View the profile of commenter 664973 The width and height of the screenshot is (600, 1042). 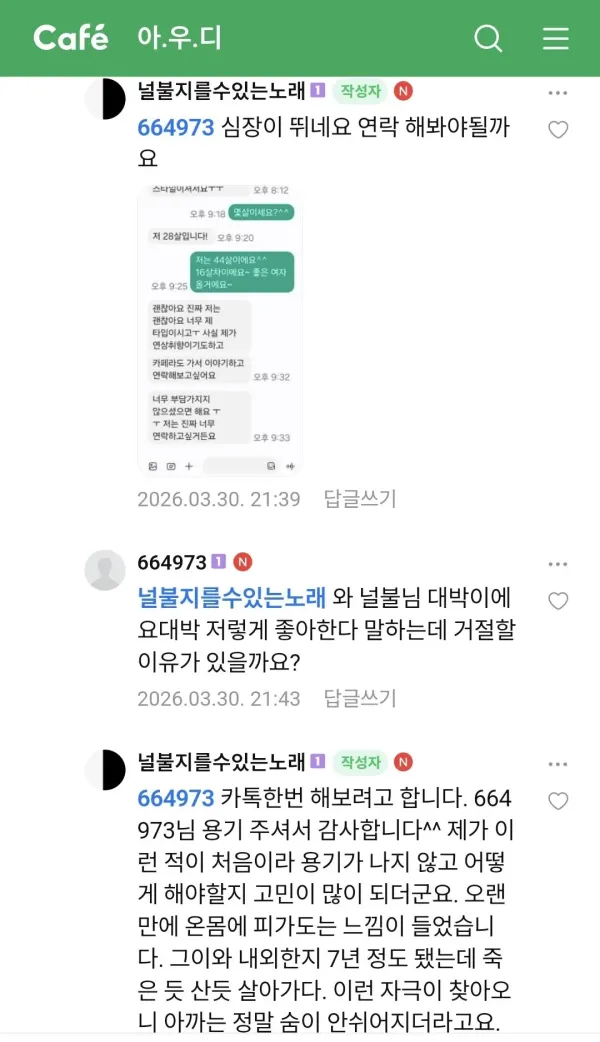pyautogui.click(x=105, y=569)
